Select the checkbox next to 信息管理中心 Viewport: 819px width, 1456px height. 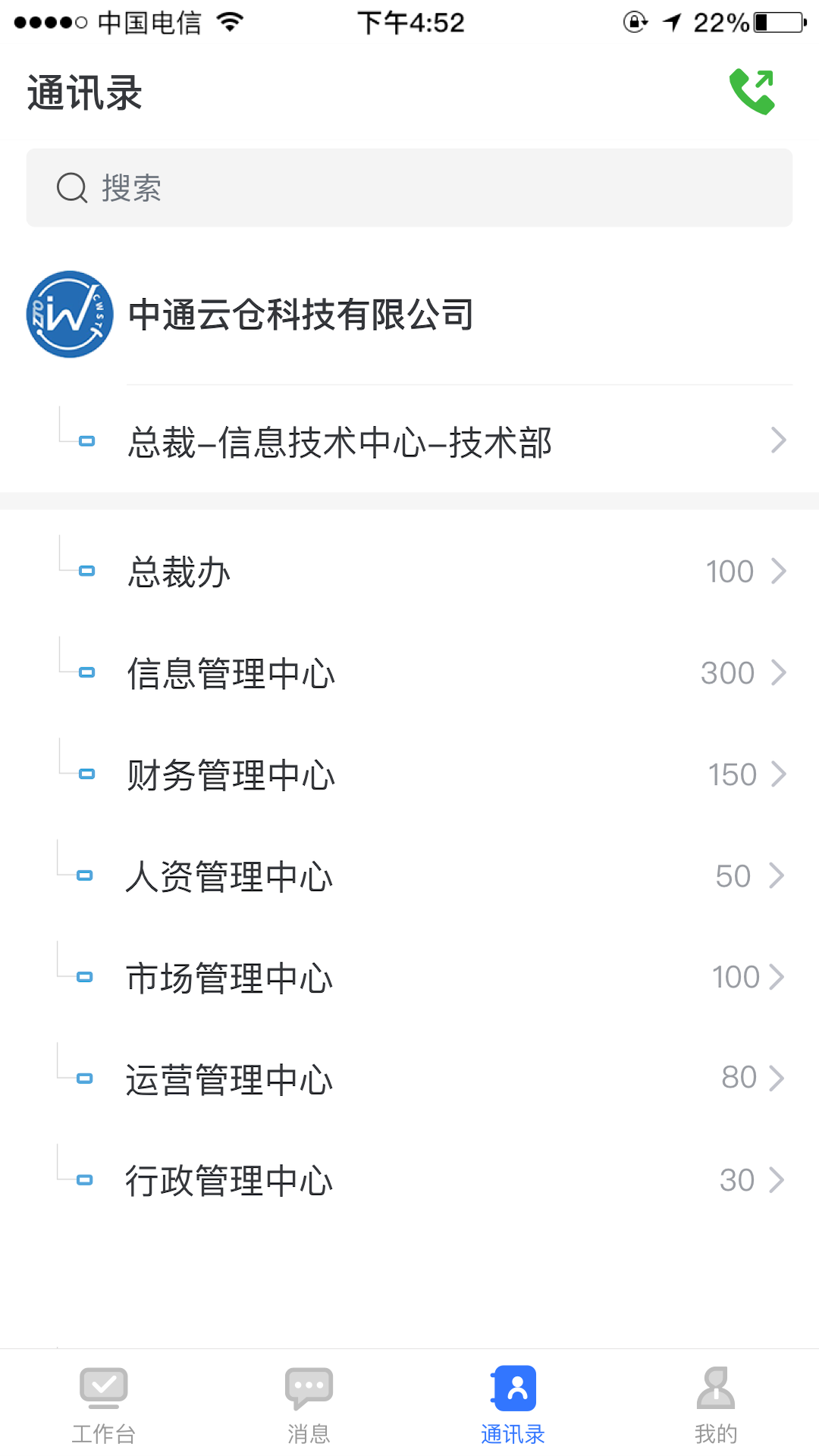[86, 673]
